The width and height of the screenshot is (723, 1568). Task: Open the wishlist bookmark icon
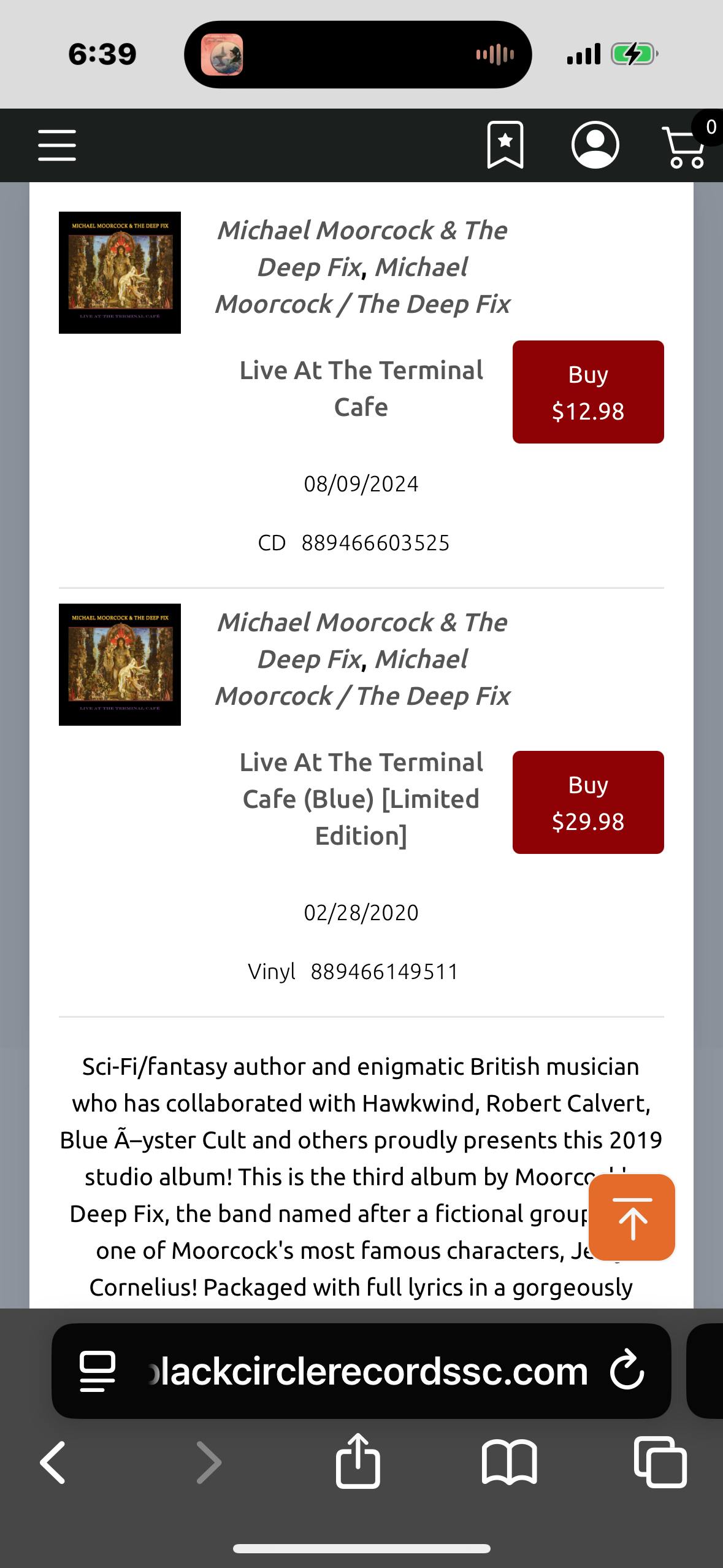point(505,145)
